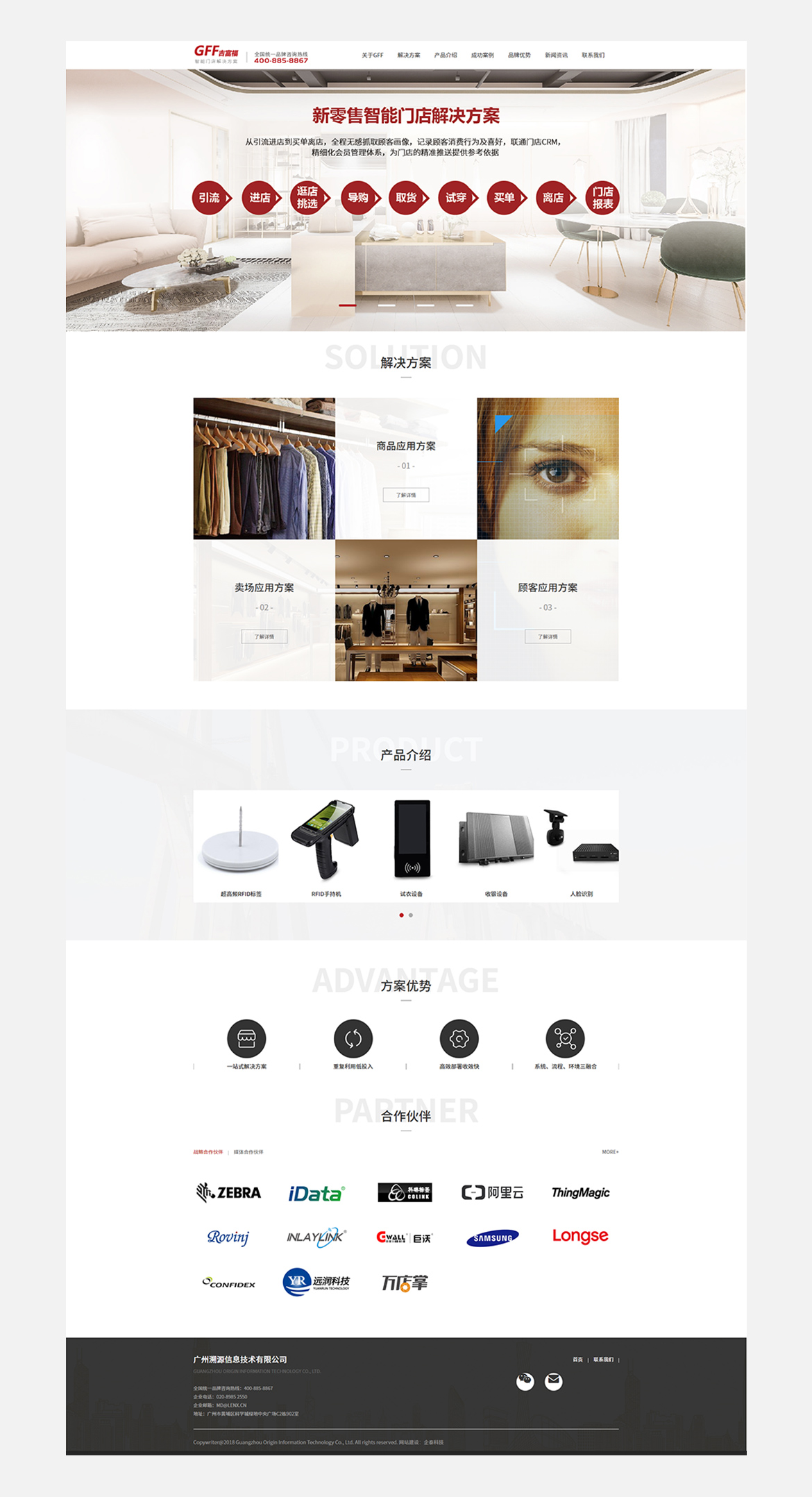Screen dimensions: 812x1497
Task: Open the WeChat icon in footer
Action: [525, 1382]
